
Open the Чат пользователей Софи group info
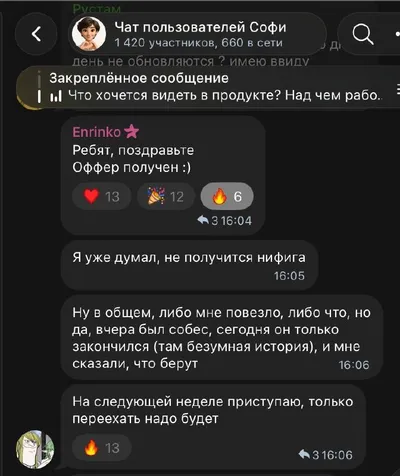(x=197, y=34)
